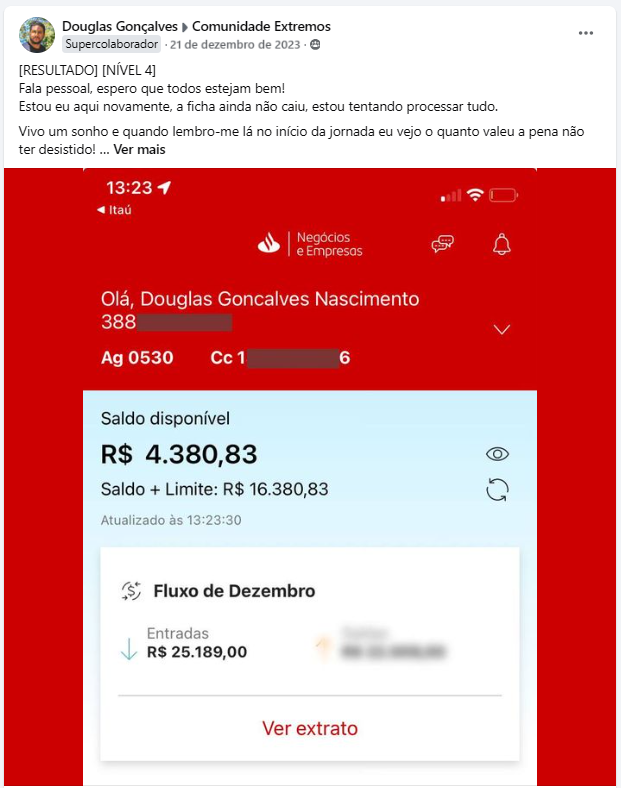Open the Comunidade Extremos group page
Viewport: 621px width, 788px height.
(261, 26)
